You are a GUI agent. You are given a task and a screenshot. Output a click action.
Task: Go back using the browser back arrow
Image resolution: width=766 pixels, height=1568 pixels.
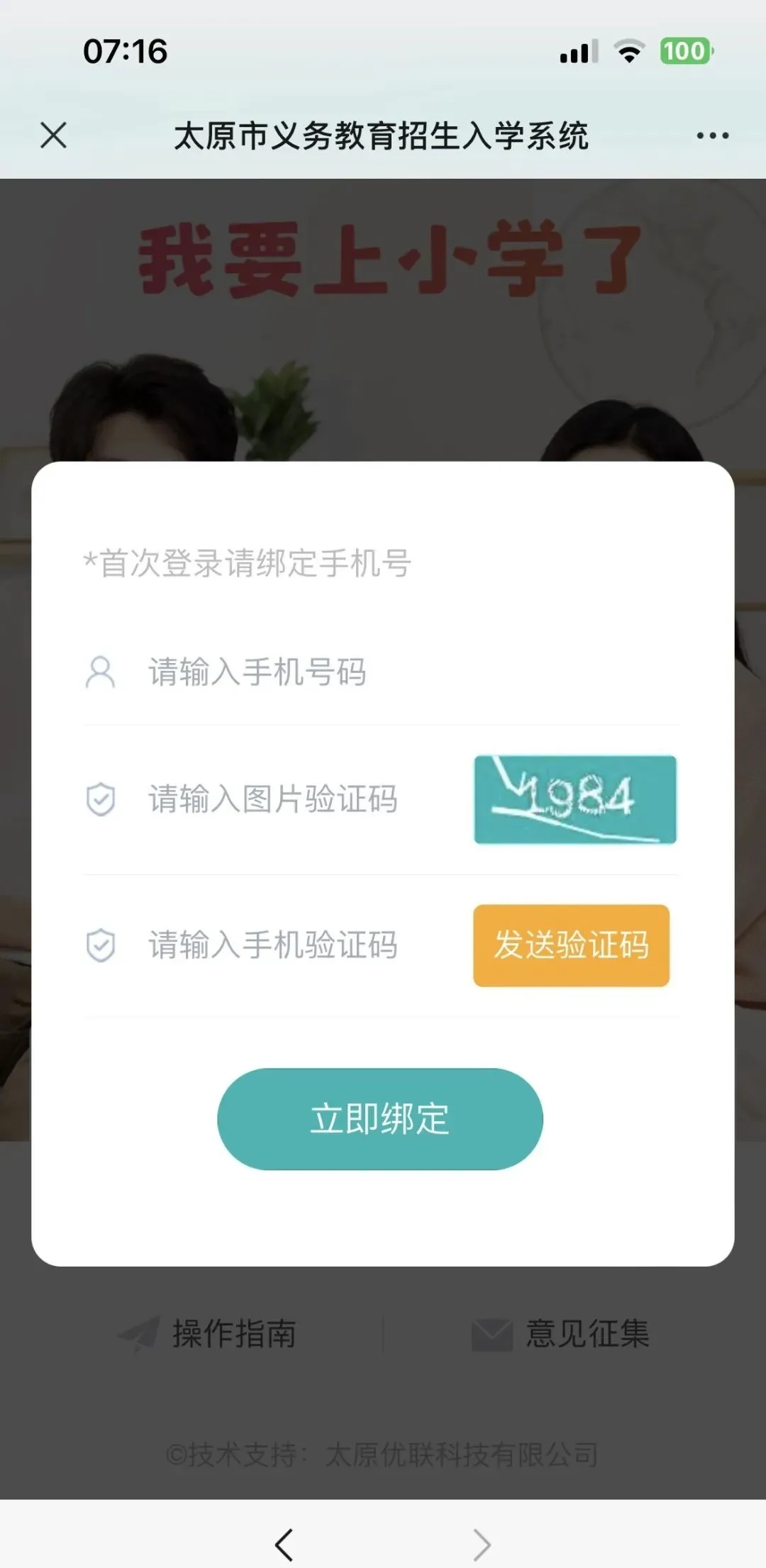tap(284, 1544)
